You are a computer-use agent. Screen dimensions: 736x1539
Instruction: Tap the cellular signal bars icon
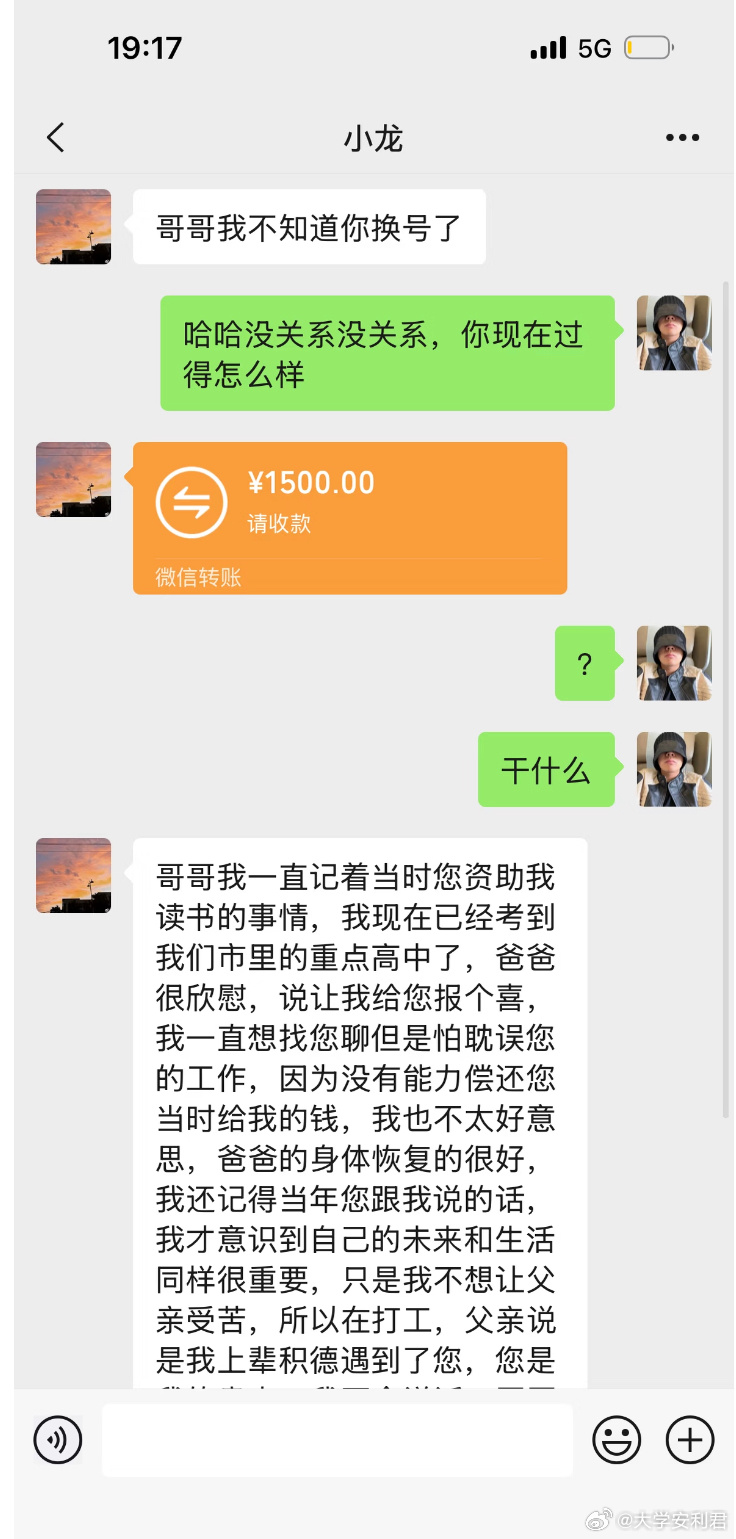[x=548, y=47]
